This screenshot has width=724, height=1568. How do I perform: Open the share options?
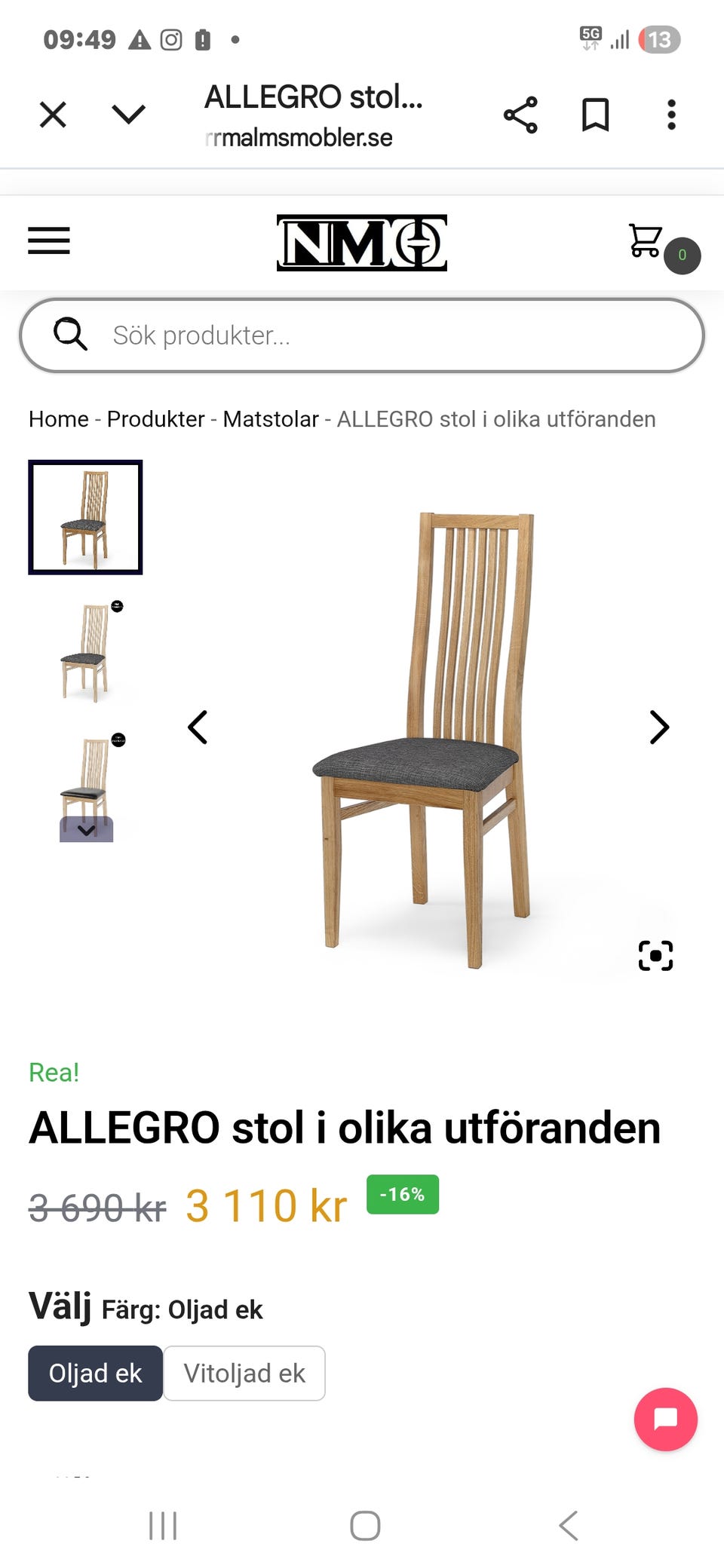[x=520, y=115]
